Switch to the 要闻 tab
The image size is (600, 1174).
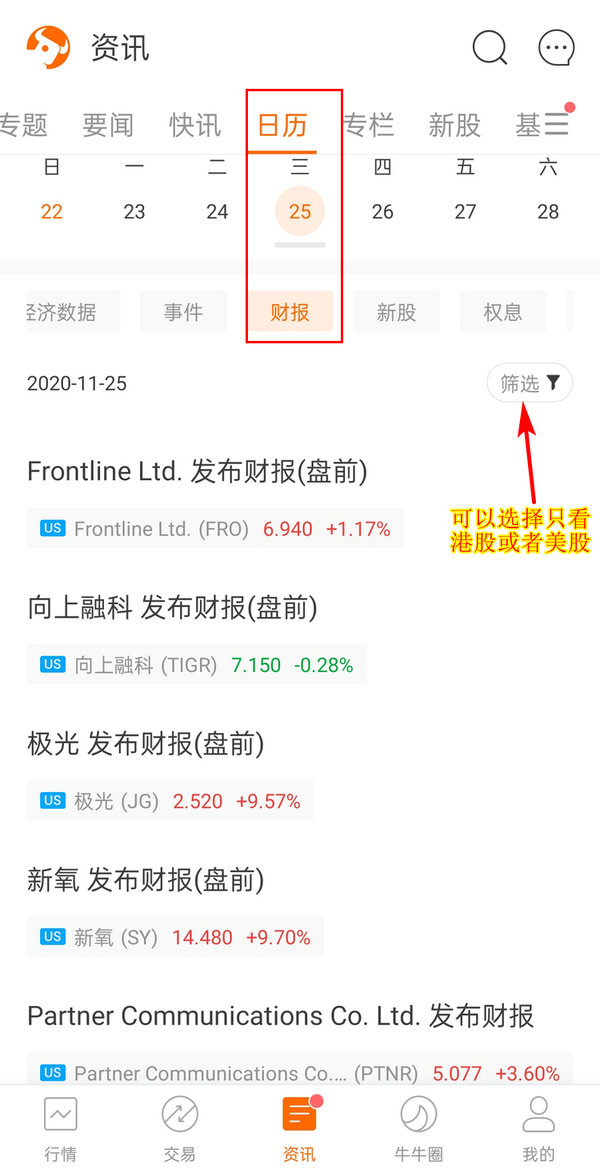(x=108, y=125)
